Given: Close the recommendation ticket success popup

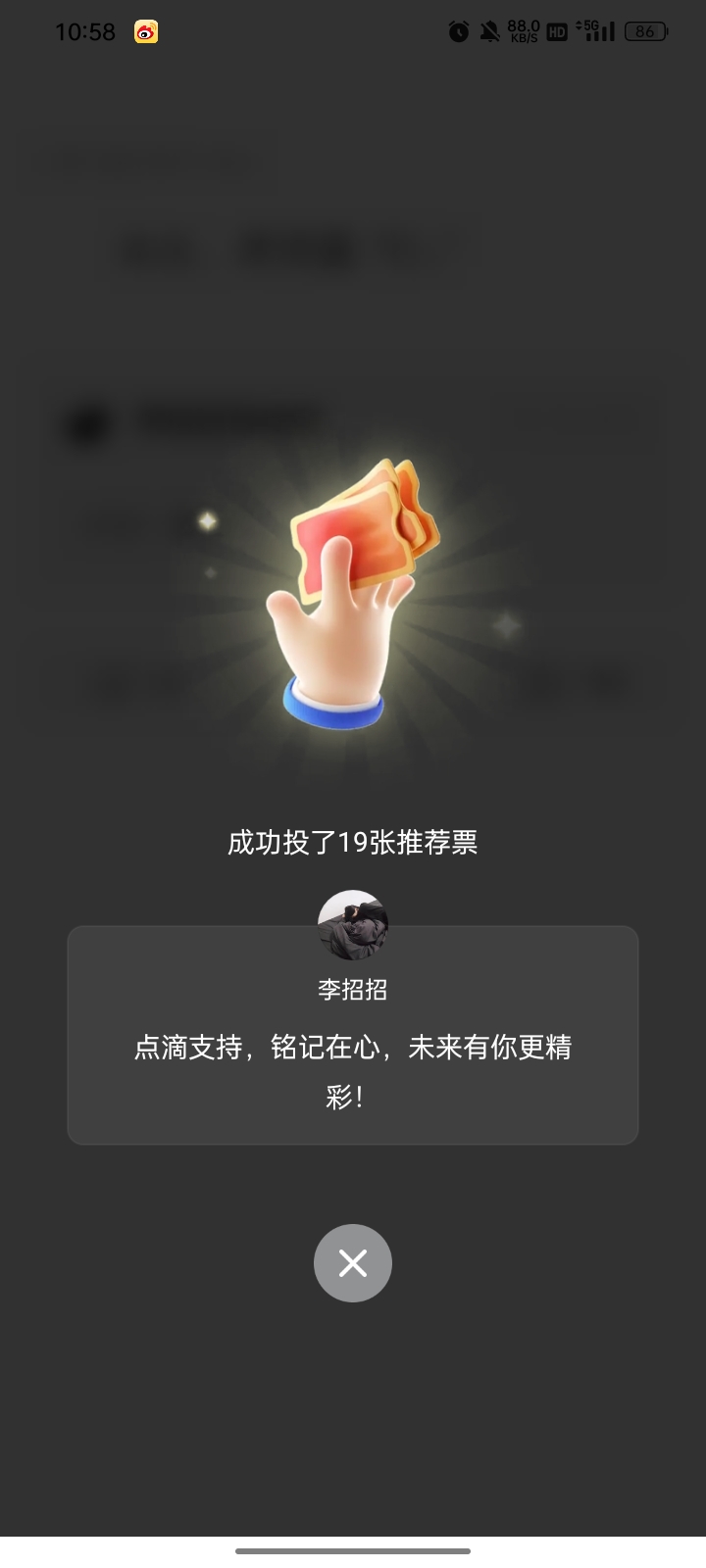Looking at the screenshot, I should 353,1263.
